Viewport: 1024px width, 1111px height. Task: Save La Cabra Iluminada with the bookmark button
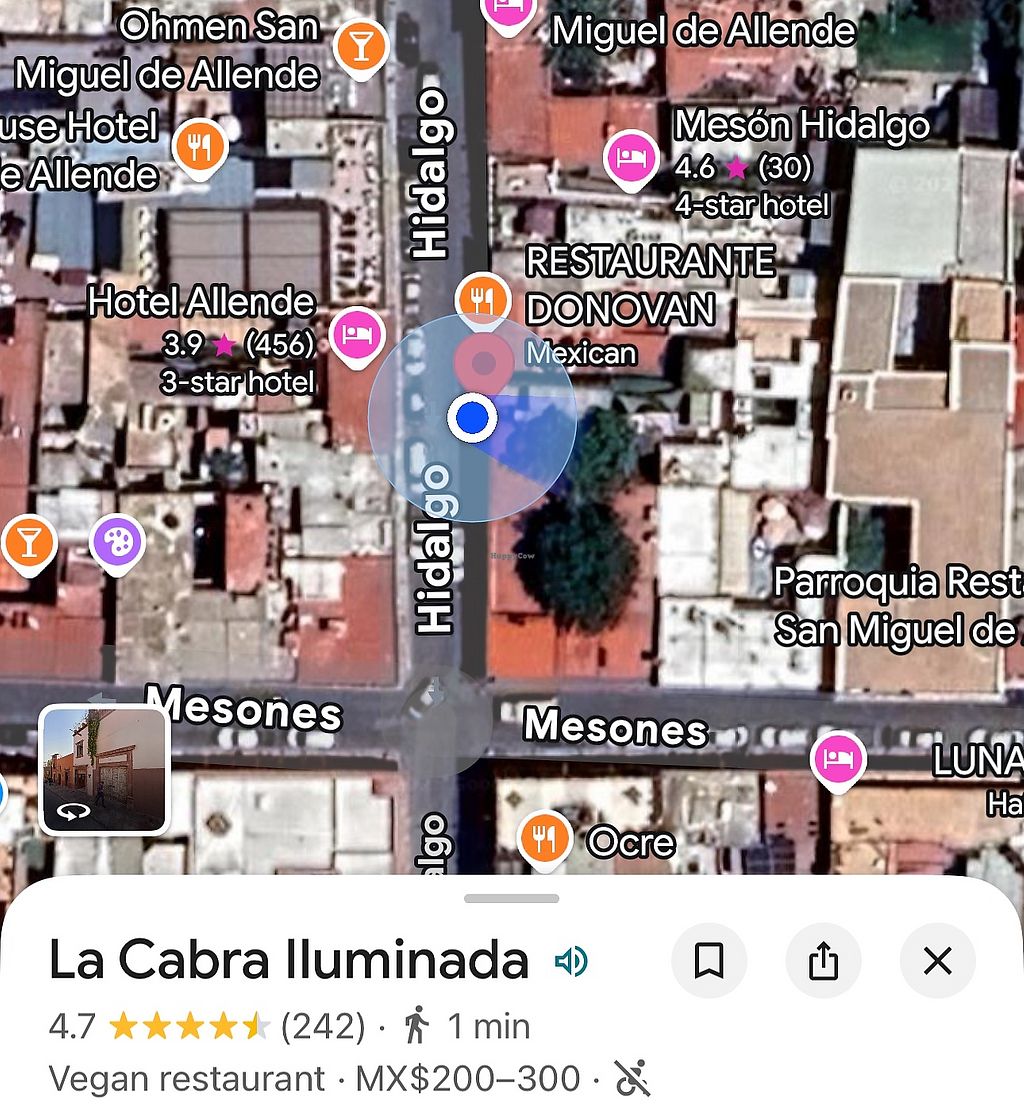(x=709, y=962)
